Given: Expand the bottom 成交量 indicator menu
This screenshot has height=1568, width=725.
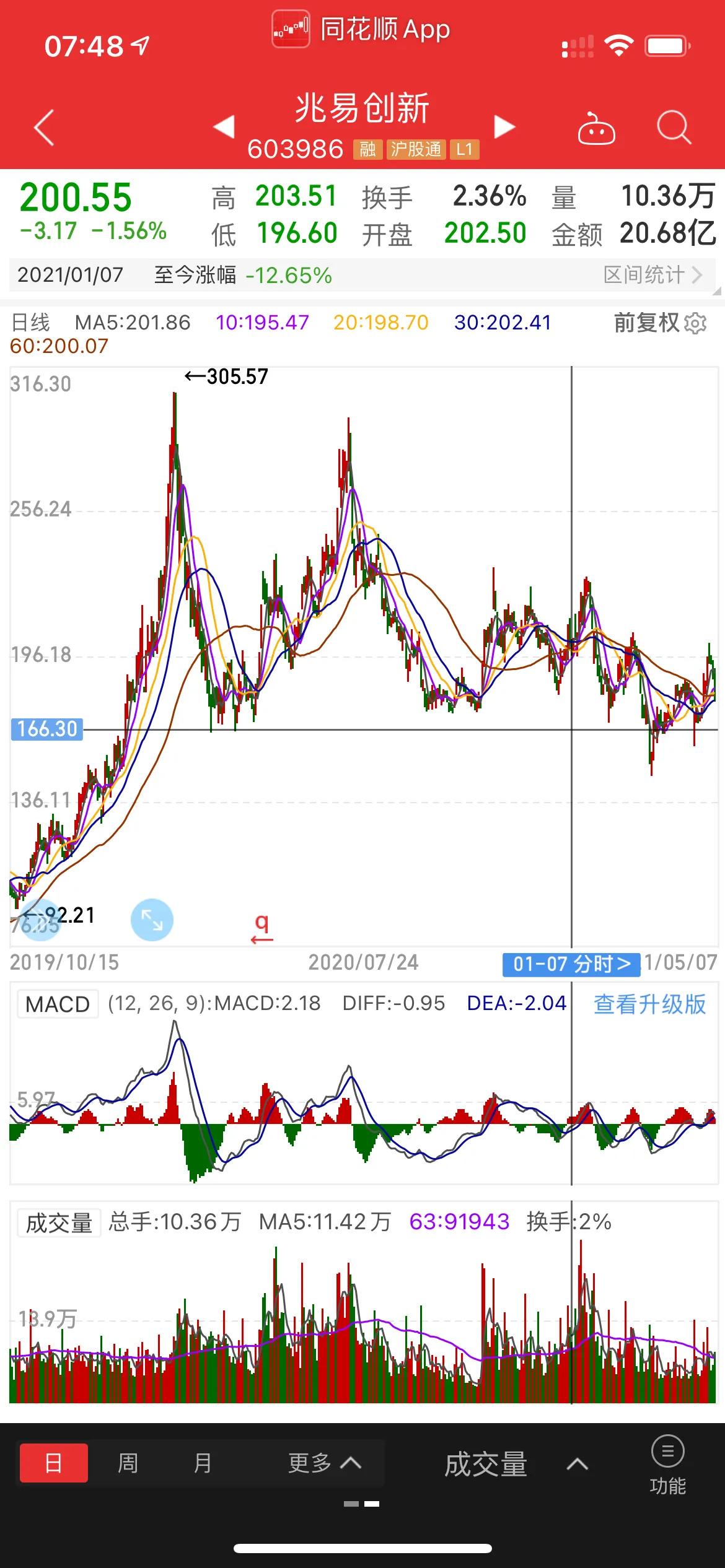Looking at the screenshot, I should pyautogui.click(x=516, y=1465).
